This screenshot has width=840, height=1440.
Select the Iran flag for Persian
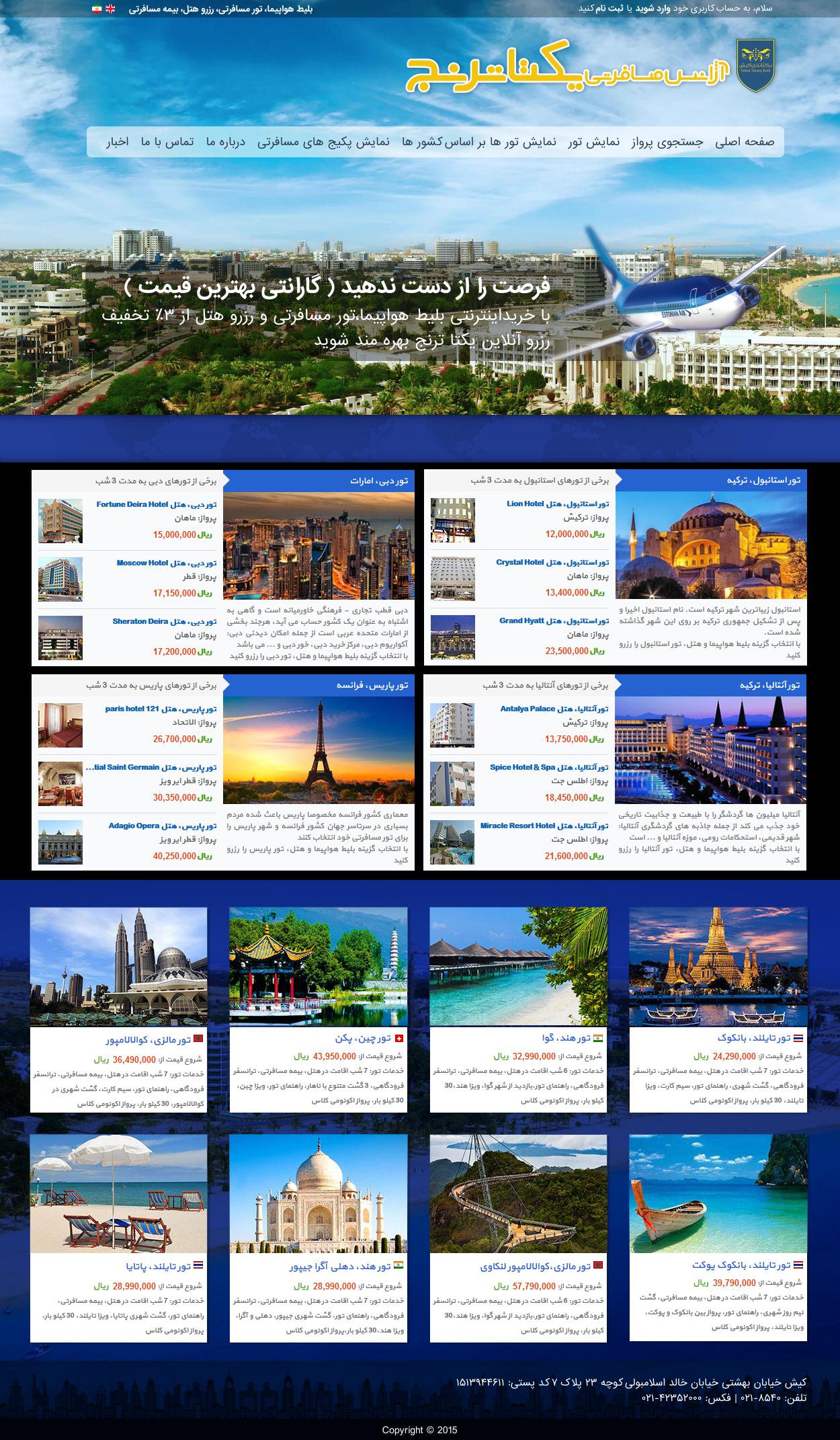click(x=96, y=9)
